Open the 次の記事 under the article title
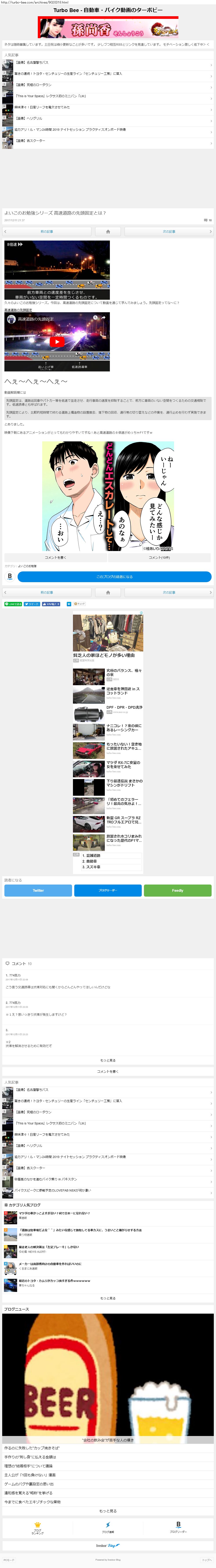The height and width of the screenshot is (1568, 216). tap(169, 231)
